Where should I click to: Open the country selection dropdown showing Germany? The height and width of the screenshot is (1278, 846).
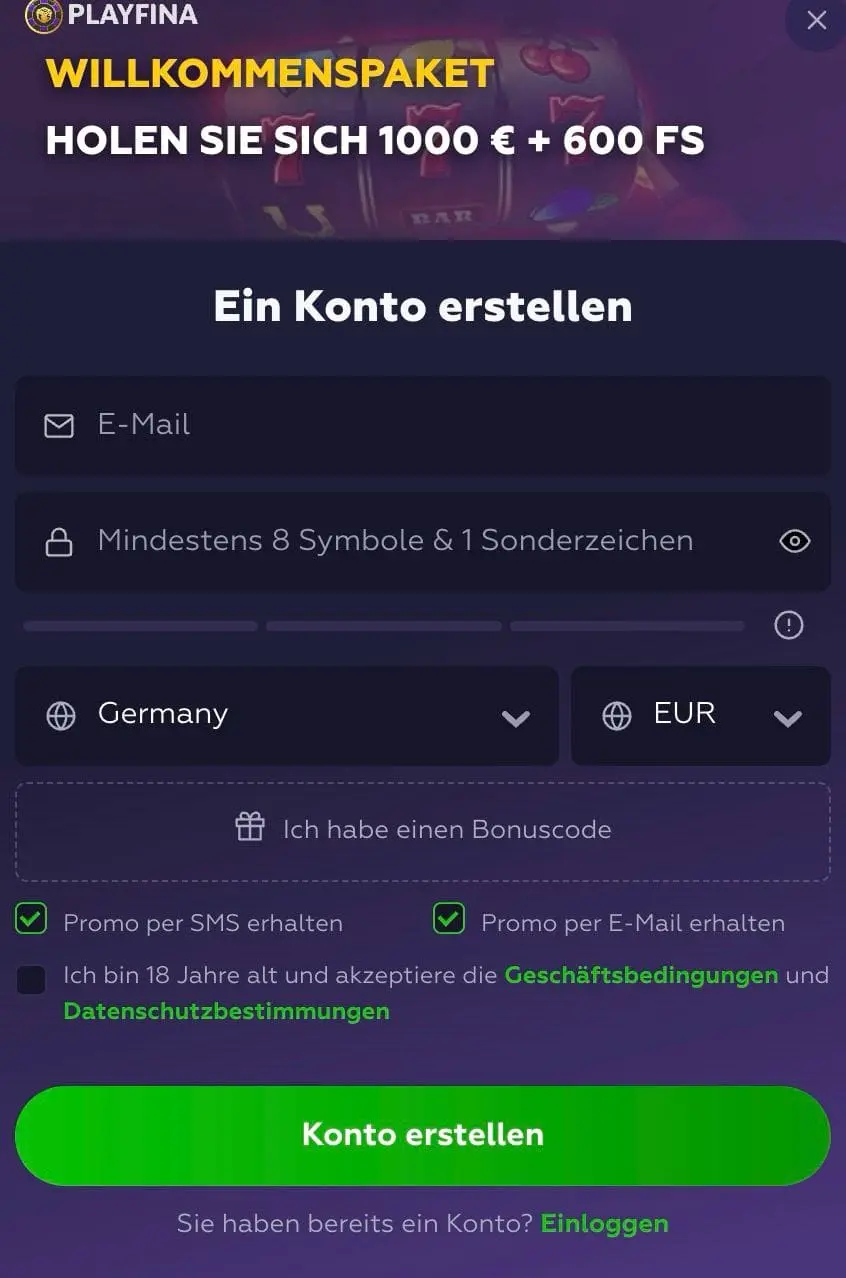coord(287,715)
